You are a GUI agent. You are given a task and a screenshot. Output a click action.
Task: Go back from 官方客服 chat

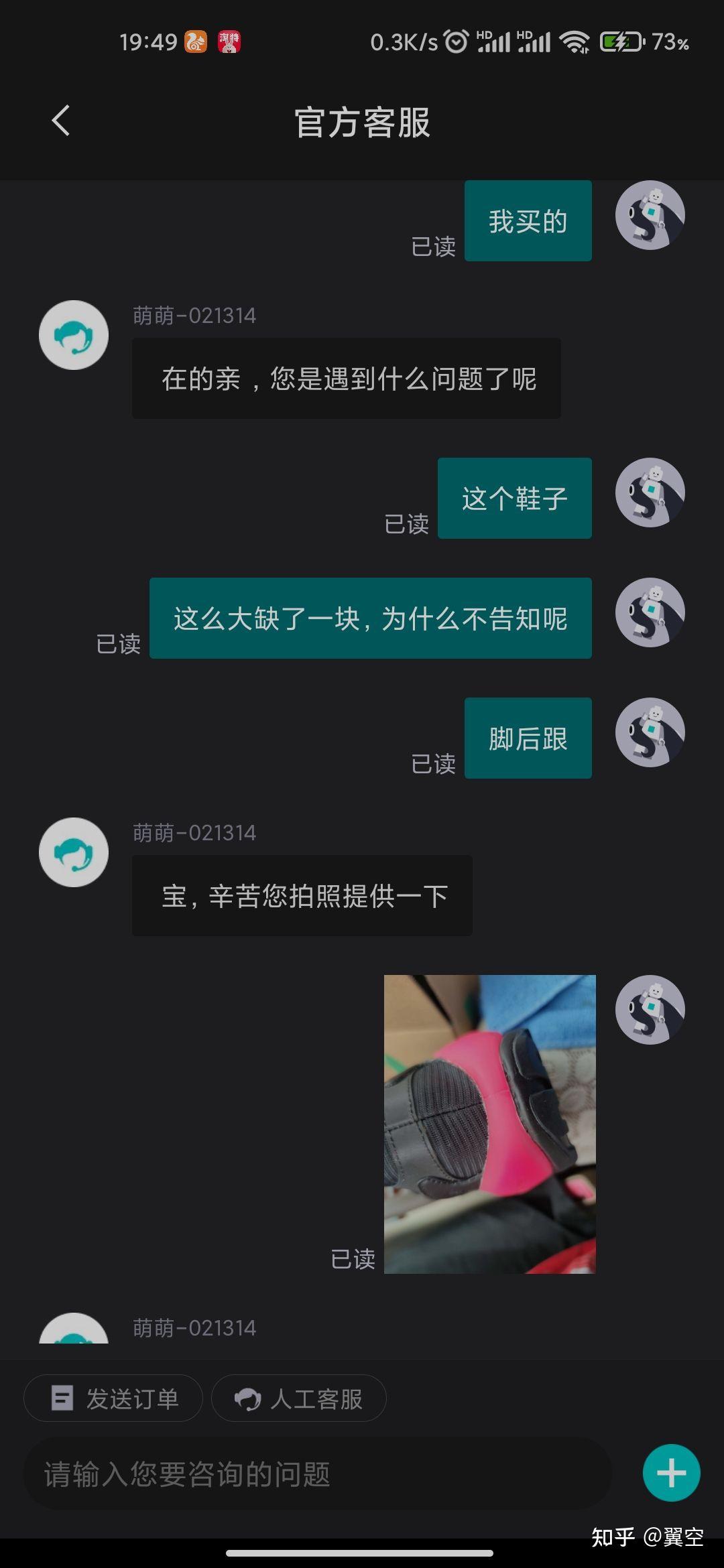[61, 121]
